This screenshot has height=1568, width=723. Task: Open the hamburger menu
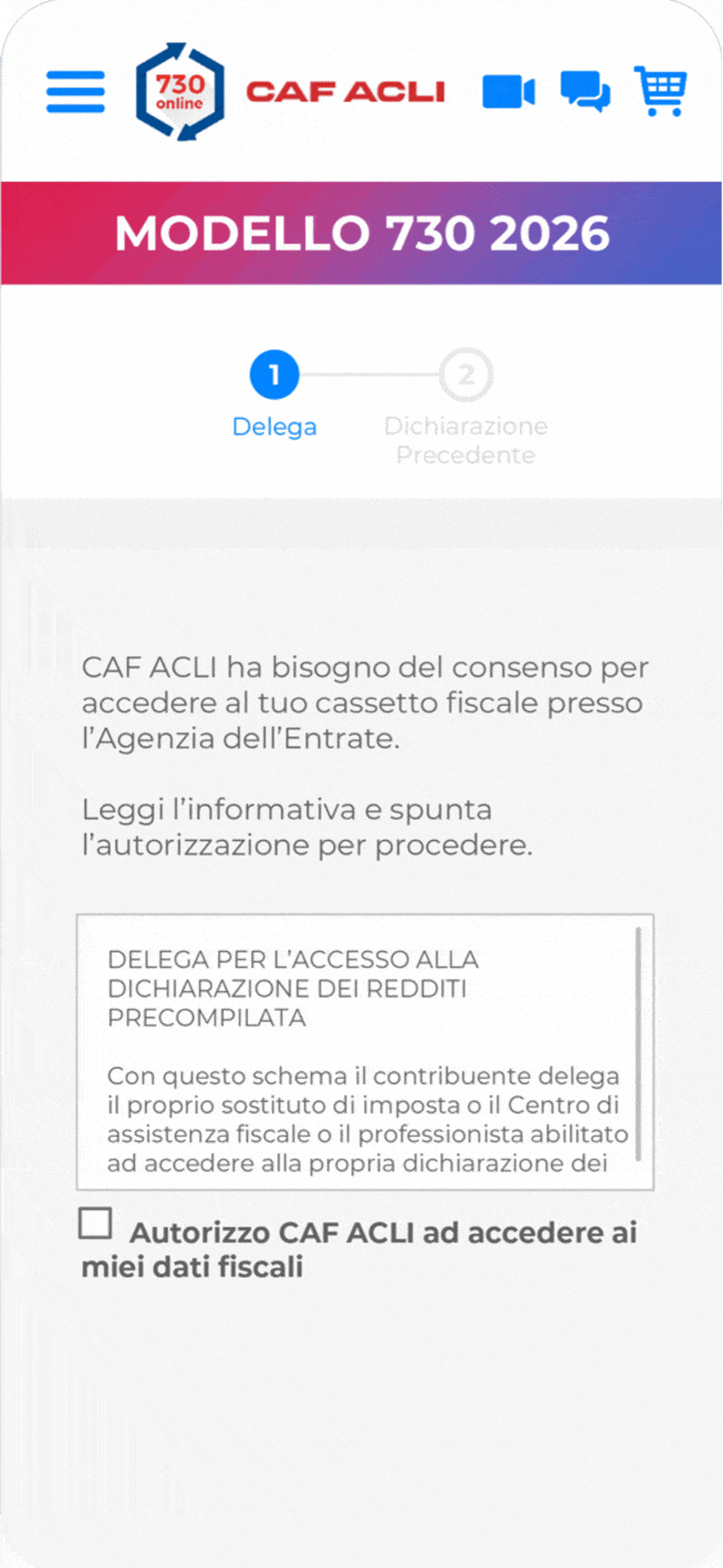(x=75, y=92)
